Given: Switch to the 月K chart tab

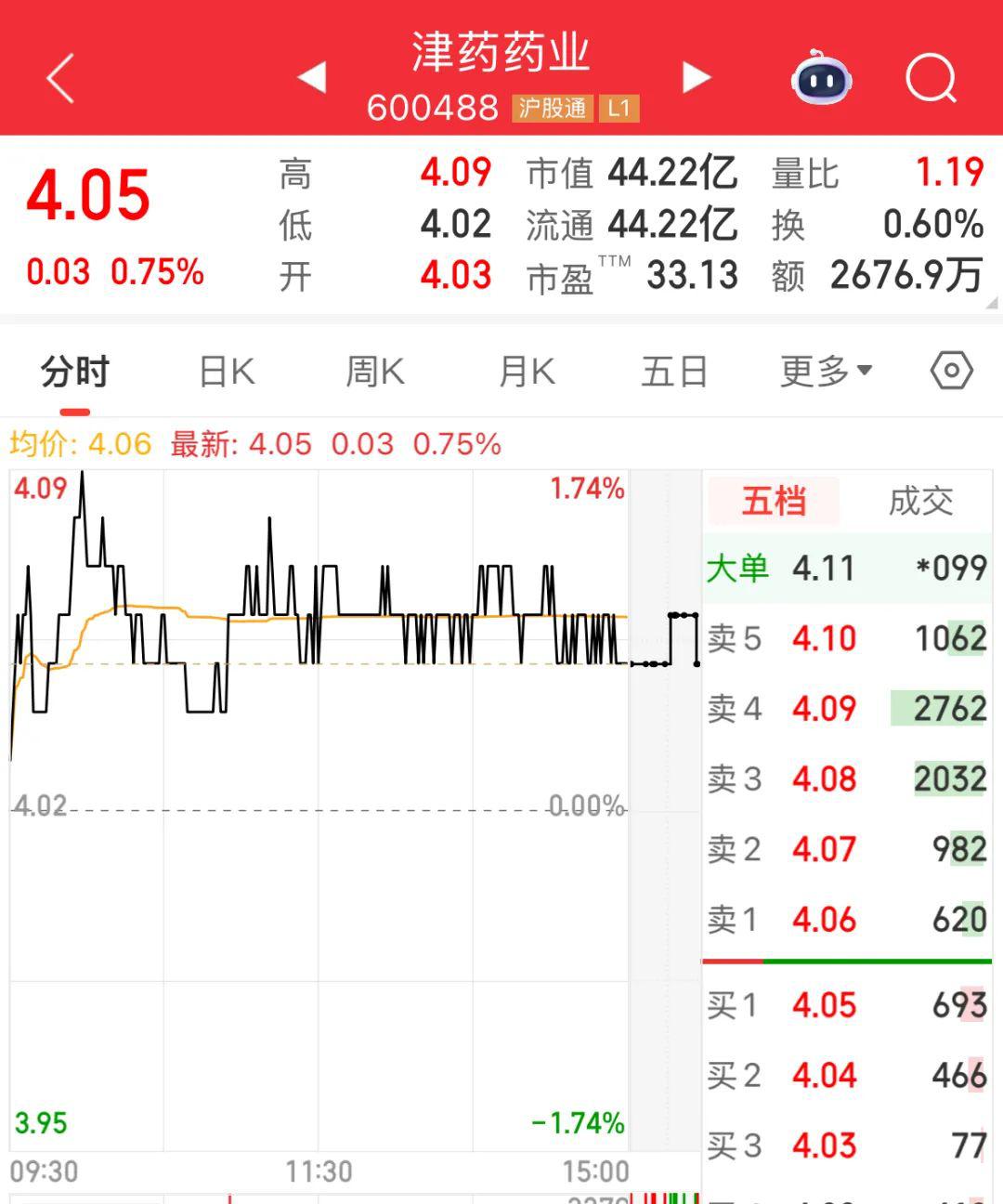Looking at the screenshot, I should (527, 372).
